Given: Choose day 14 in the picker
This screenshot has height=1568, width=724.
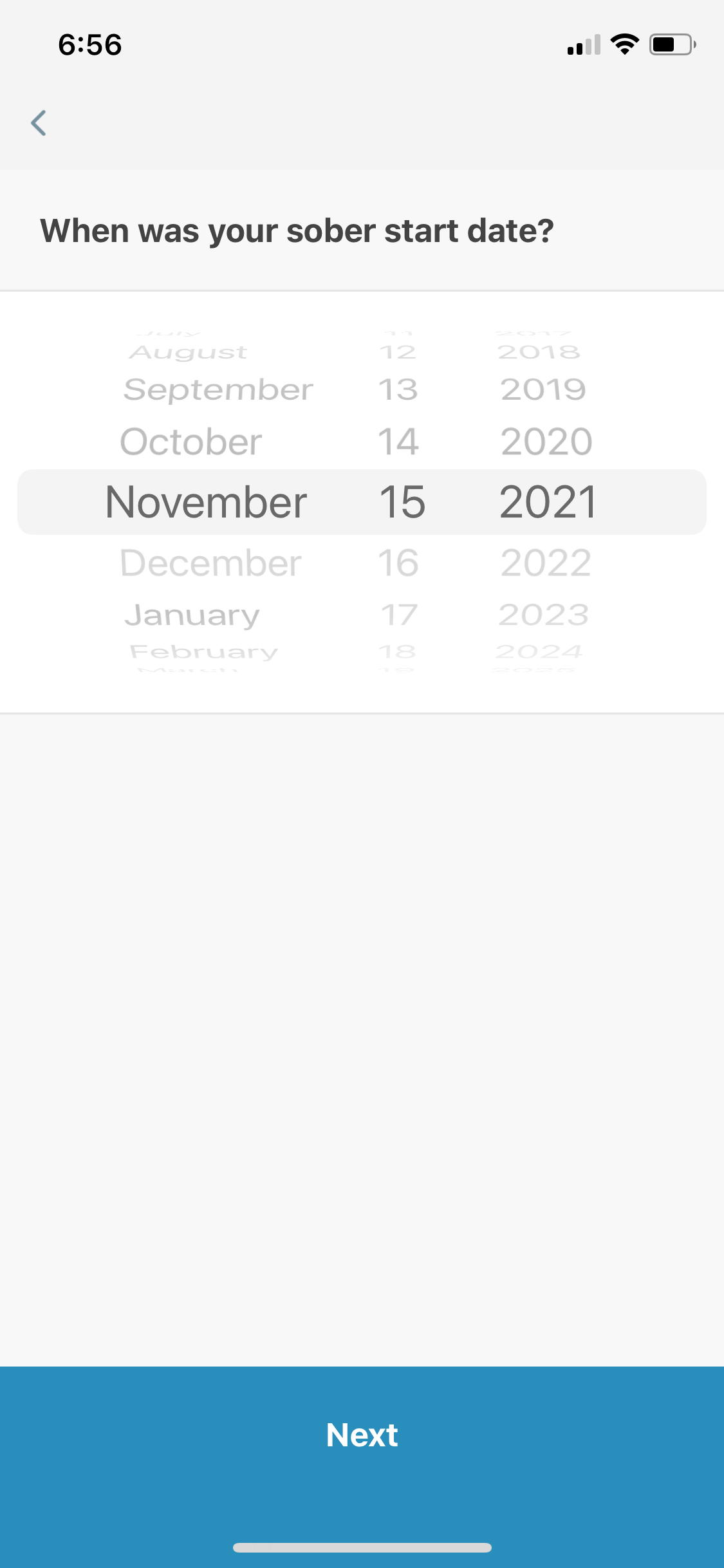Looking at the screenshot, I should pyautogui.click(x=398, y=442).
